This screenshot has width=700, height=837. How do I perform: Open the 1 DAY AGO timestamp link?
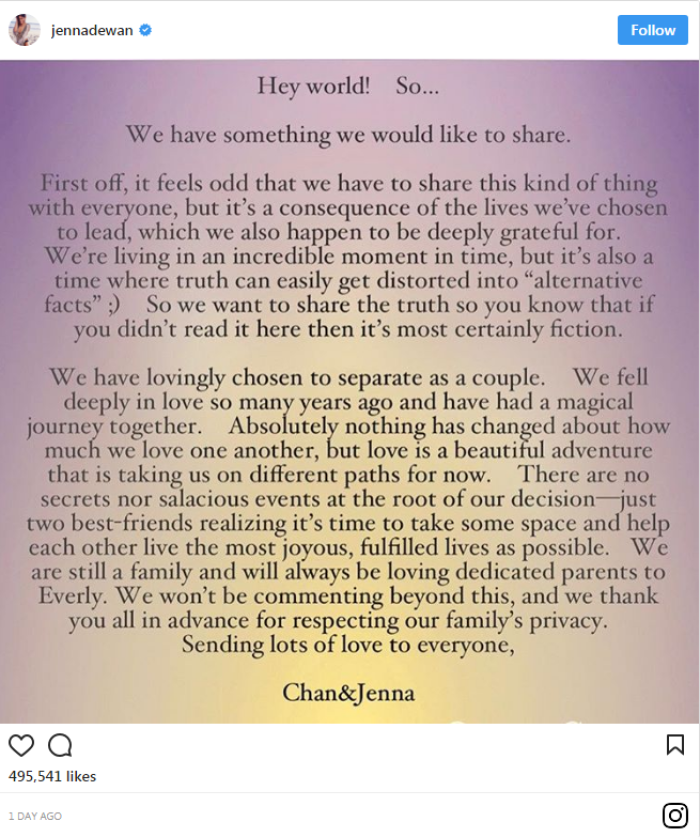[x=35, y=816]
